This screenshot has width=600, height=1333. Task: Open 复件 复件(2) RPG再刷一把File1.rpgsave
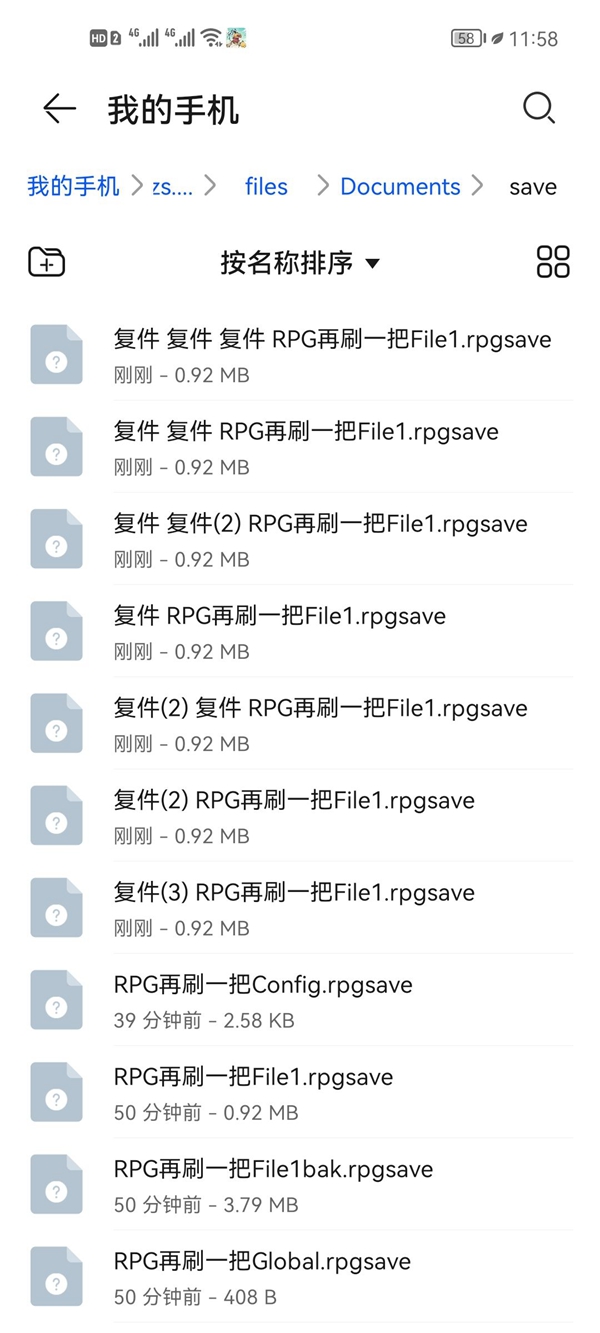click(x=300, y=539)
